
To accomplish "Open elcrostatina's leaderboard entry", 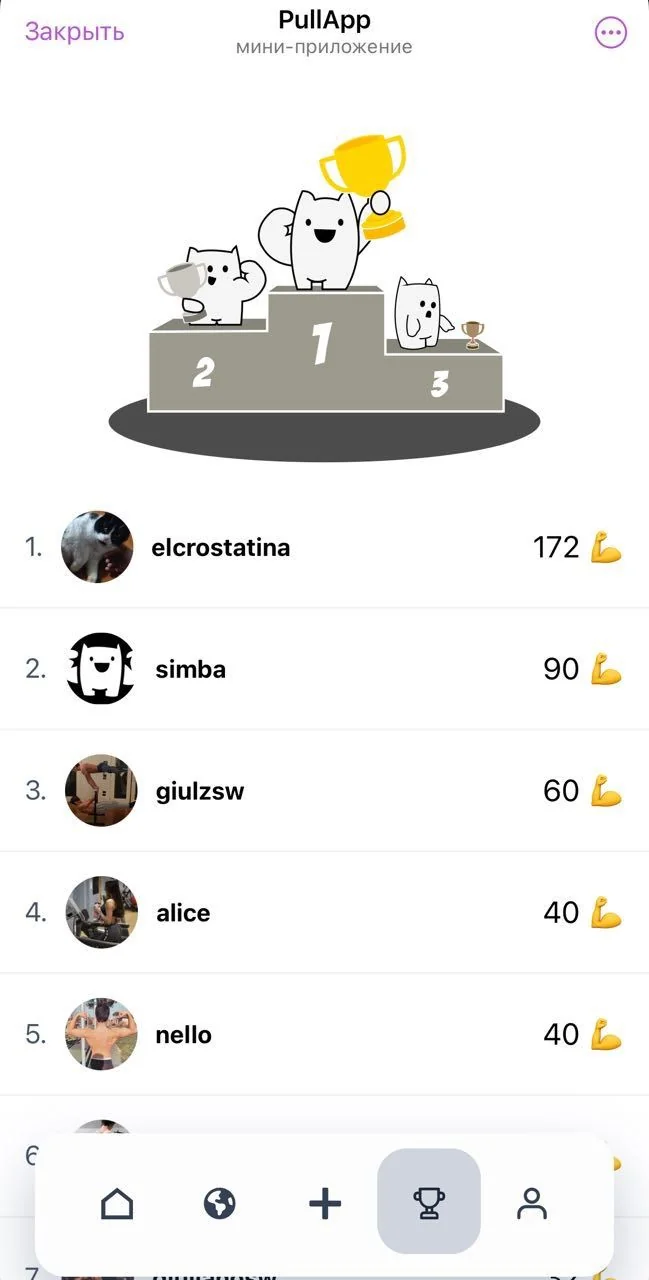I will coord(324,547).
